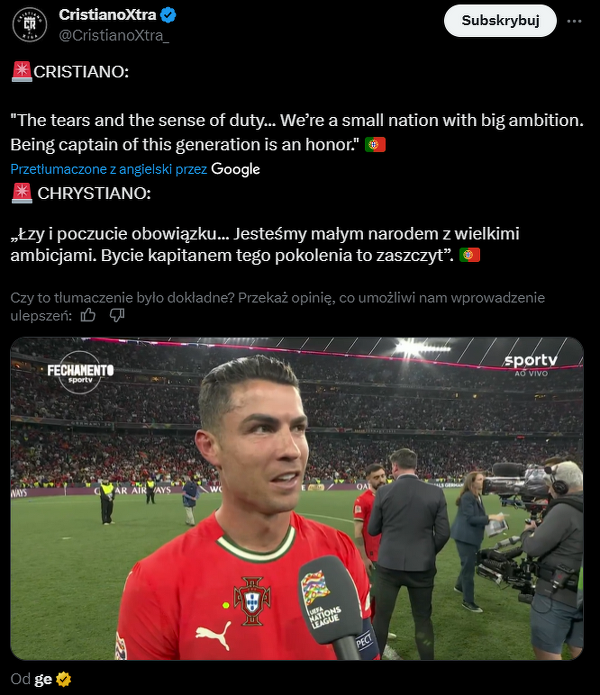Tap the Subskrybuj button
The width and height of the screenshot is (600, 695).
click(500, 21)
